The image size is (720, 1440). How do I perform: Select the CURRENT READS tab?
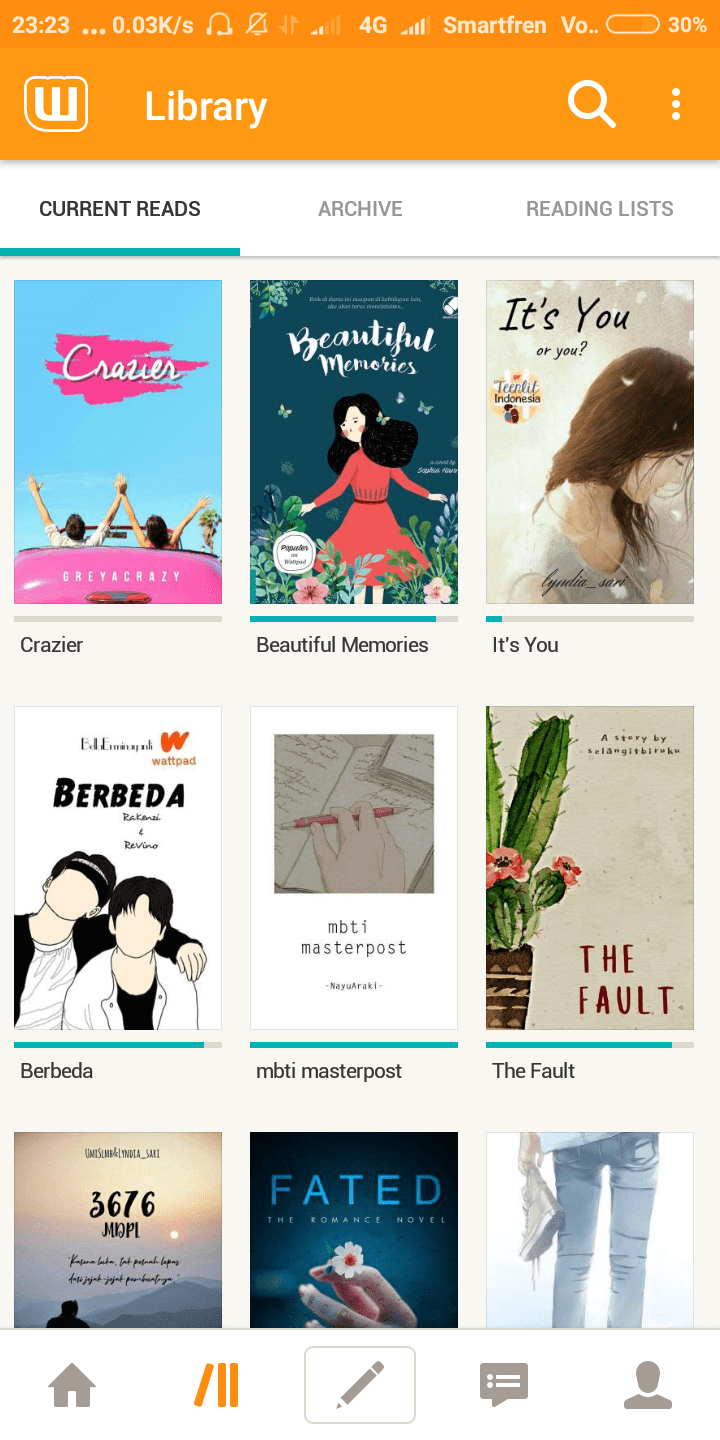120,209
